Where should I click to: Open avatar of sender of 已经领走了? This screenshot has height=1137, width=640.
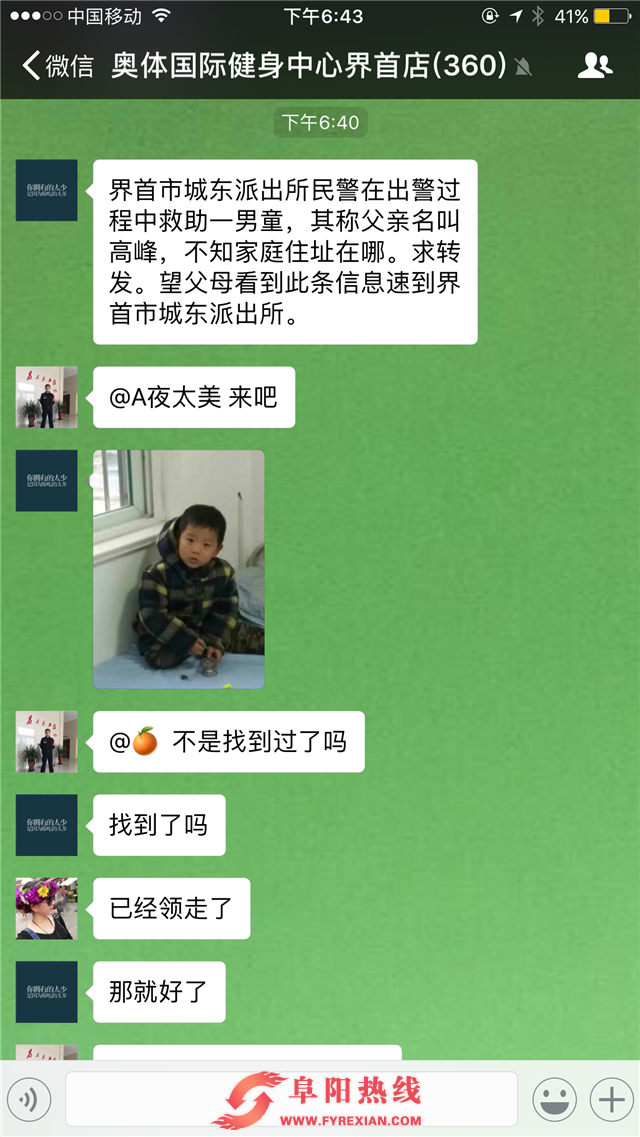46,908
